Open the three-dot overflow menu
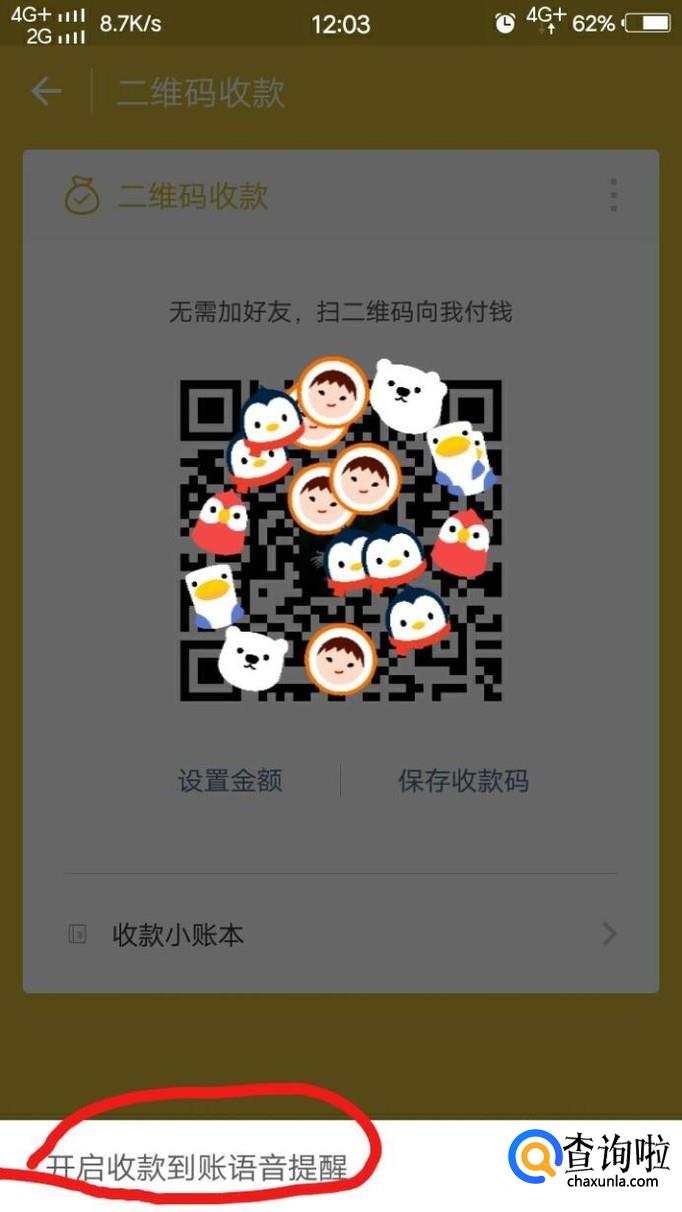682x1212 pixels. tap(613, 195)
